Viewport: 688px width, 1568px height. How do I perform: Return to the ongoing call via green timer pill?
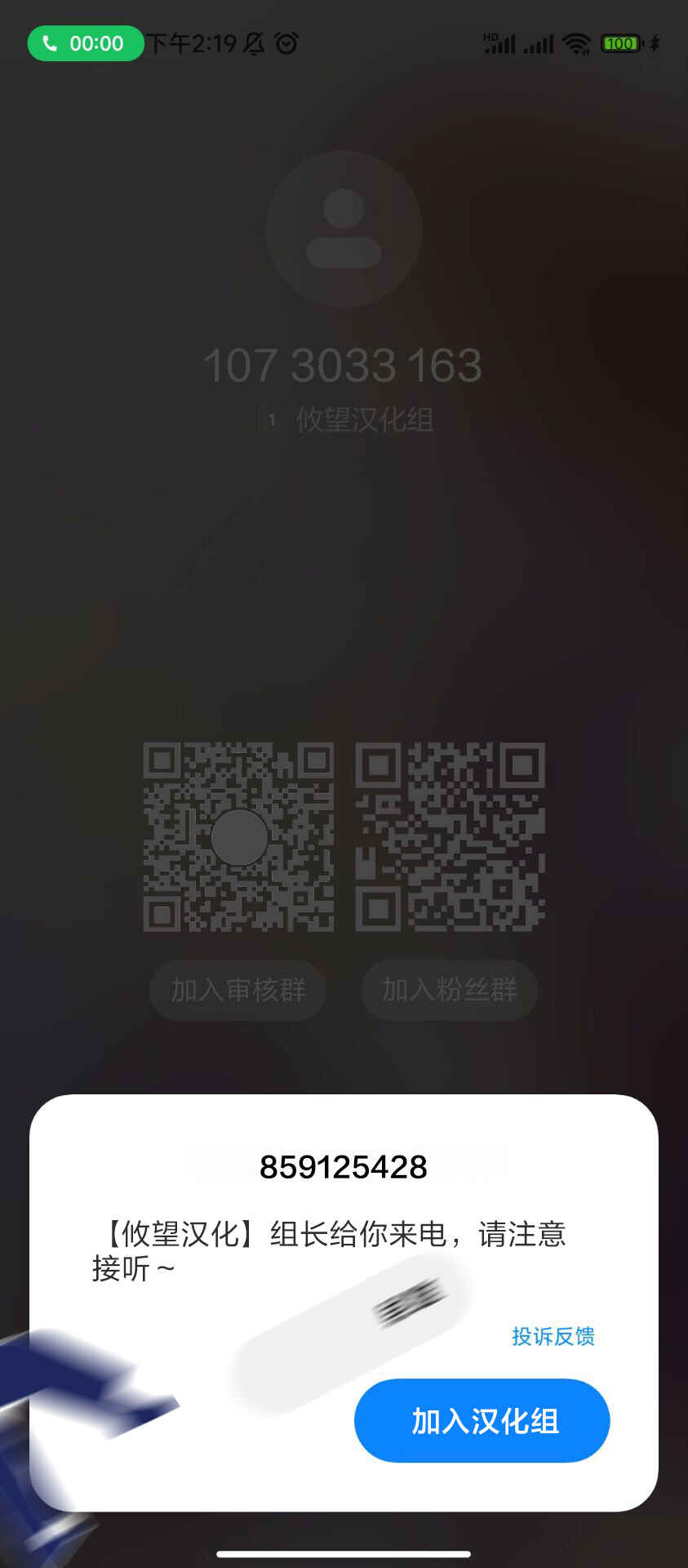[86, 43]
